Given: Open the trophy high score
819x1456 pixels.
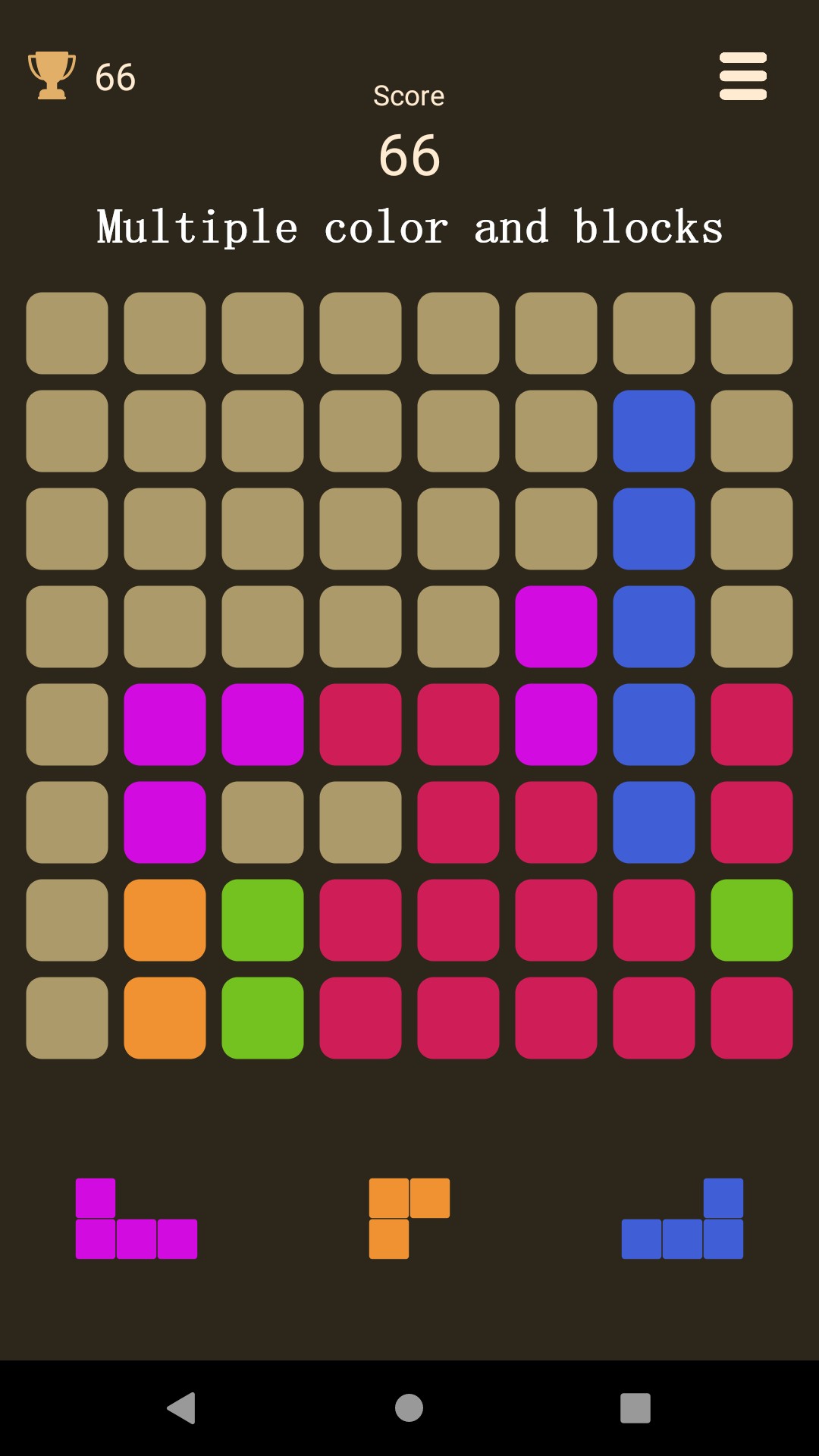Looking at the screenshot, I should 52,76.
